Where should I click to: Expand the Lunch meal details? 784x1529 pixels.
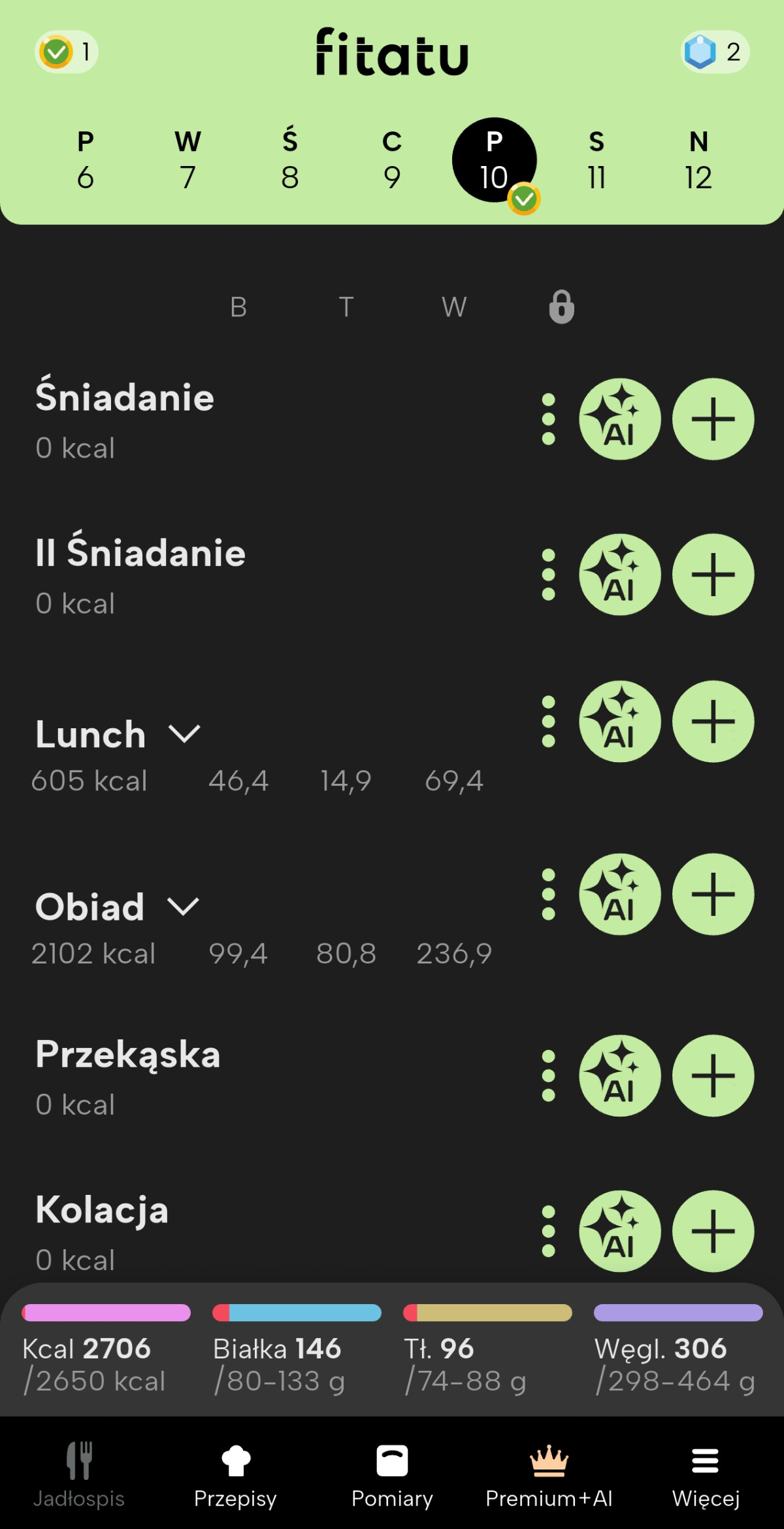[184, 734]
